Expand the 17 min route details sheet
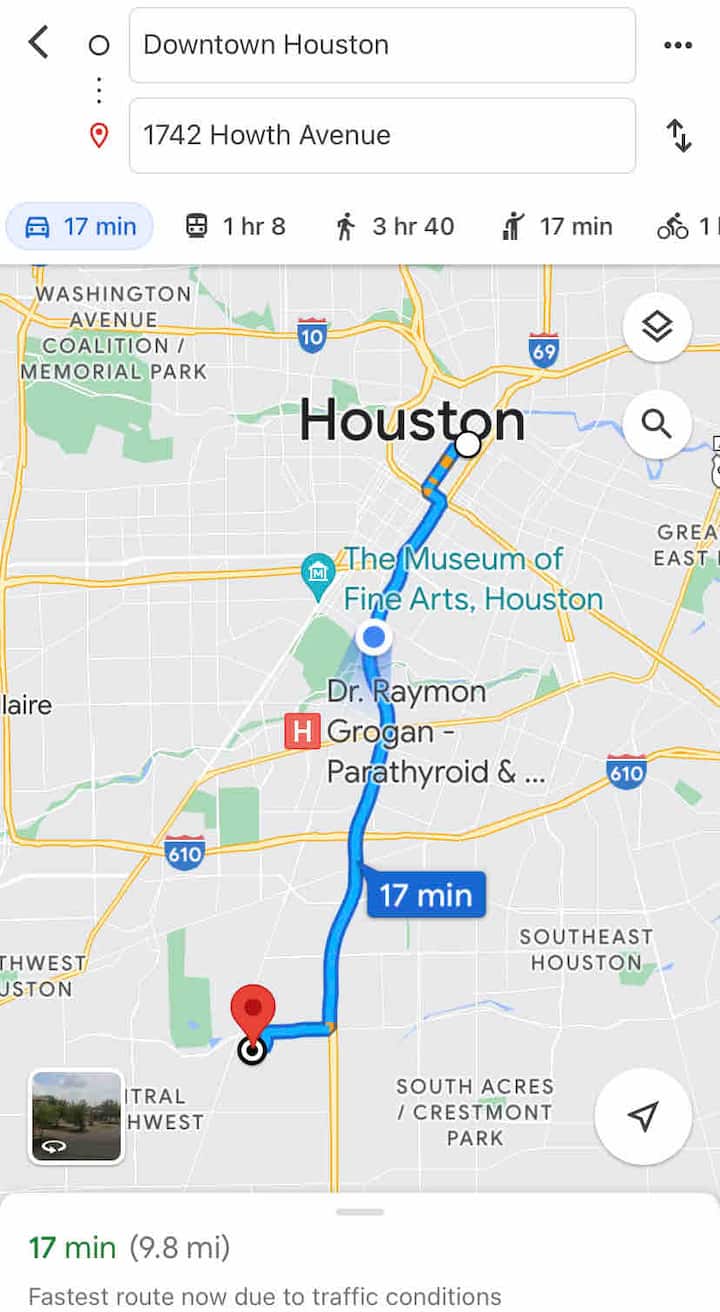Image resolution: width=720 pixels, height=1312 pixels. (x=360, y=1247)
